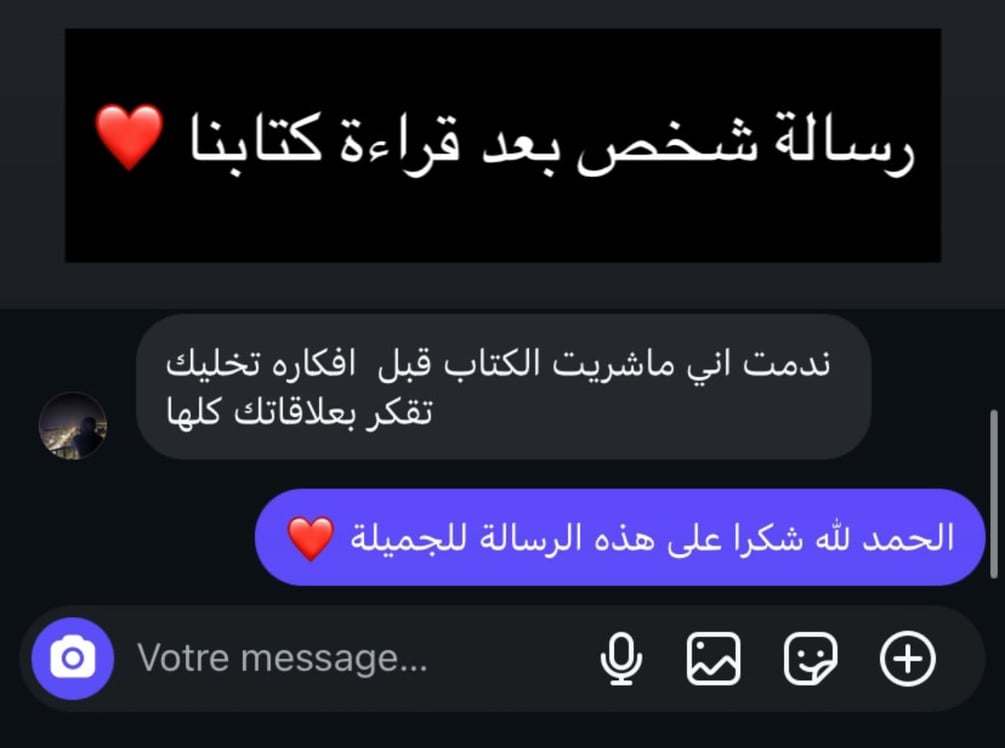Screen dimensions: 1005x748
Task: Open the photo gallery picker
Action: tap(713, 659)
